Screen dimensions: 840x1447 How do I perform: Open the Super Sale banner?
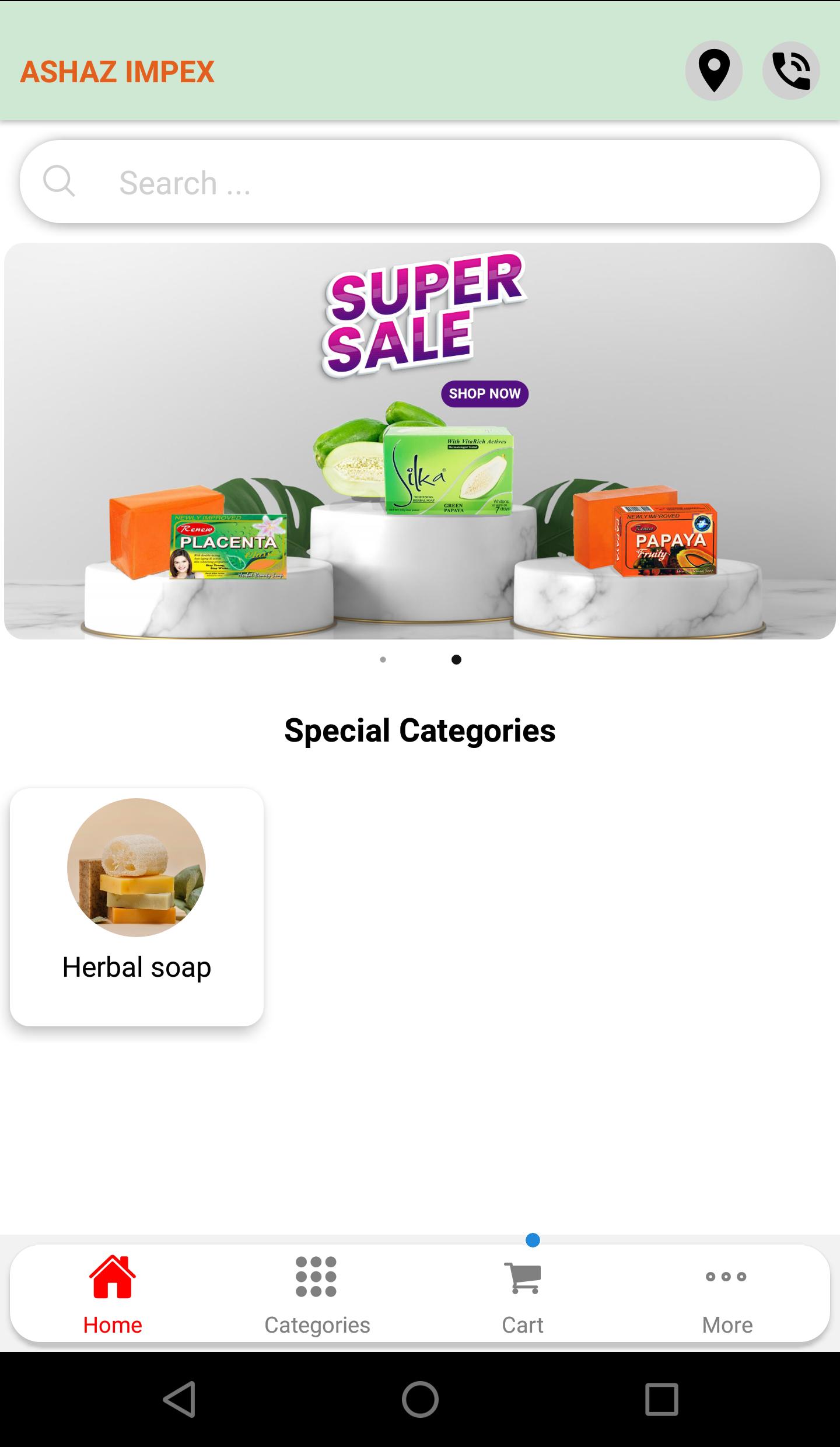(420, 441)
